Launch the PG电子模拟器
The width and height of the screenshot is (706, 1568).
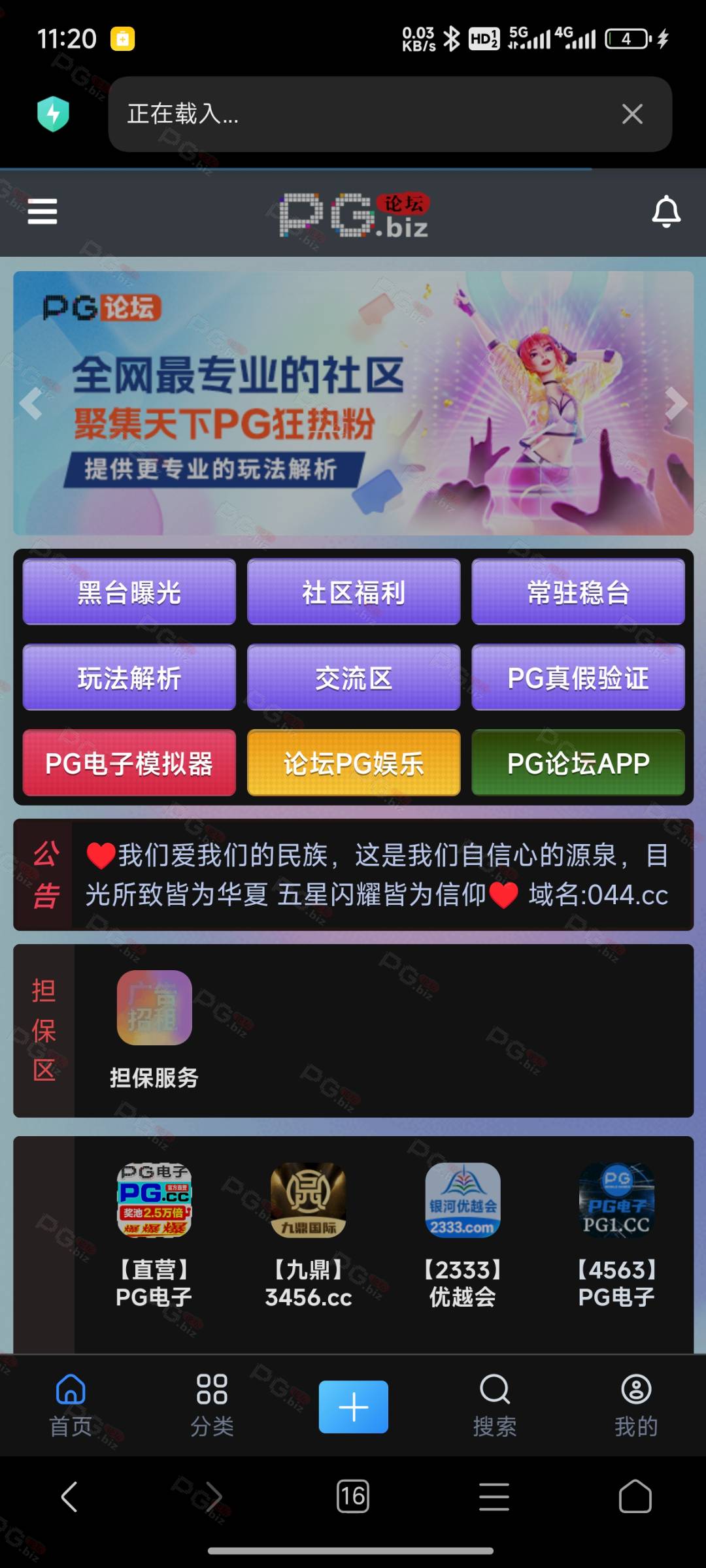click(x=129, y=763)
